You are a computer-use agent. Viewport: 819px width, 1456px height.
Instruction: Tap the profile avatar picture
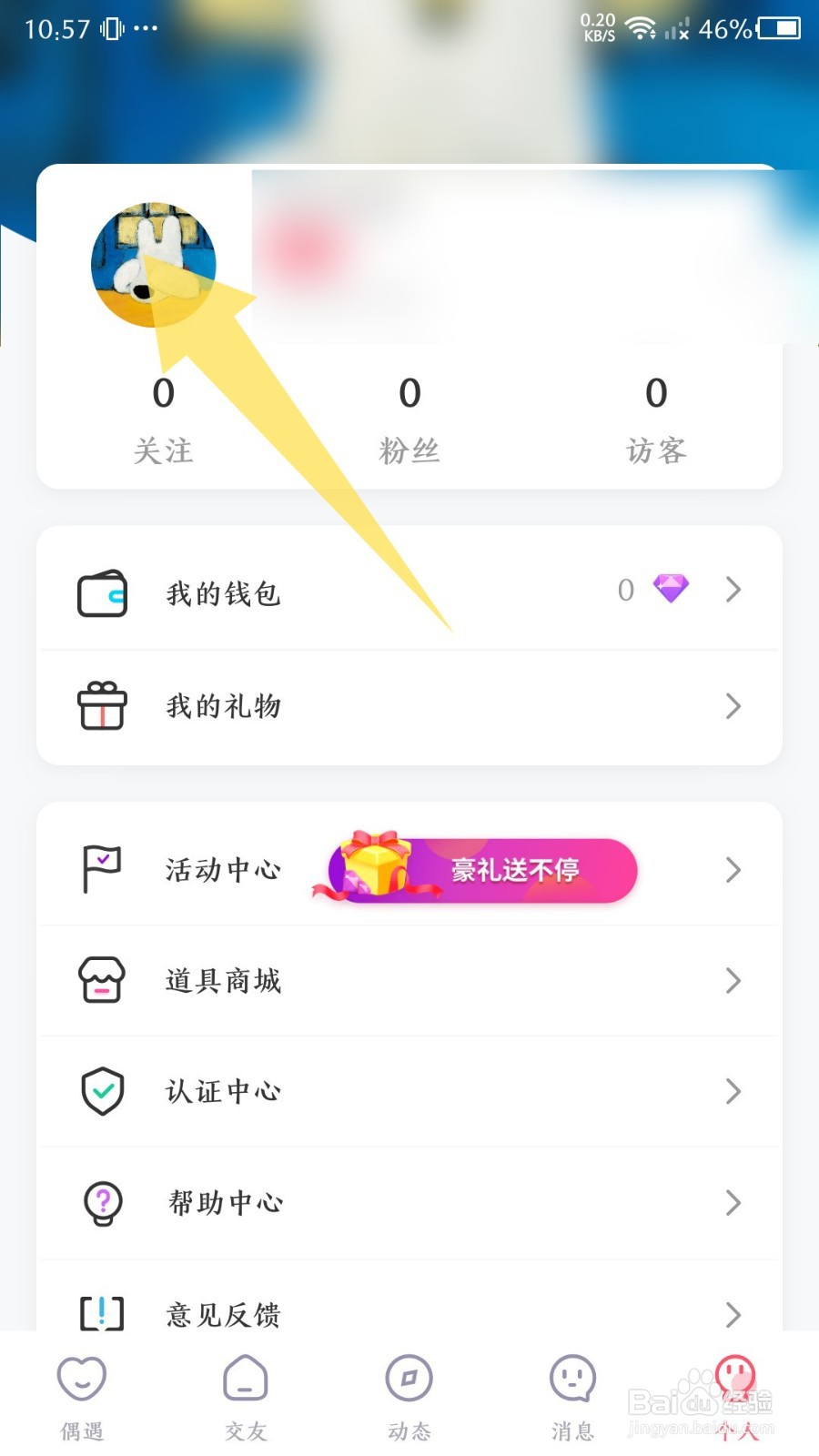tap(154, 265)
